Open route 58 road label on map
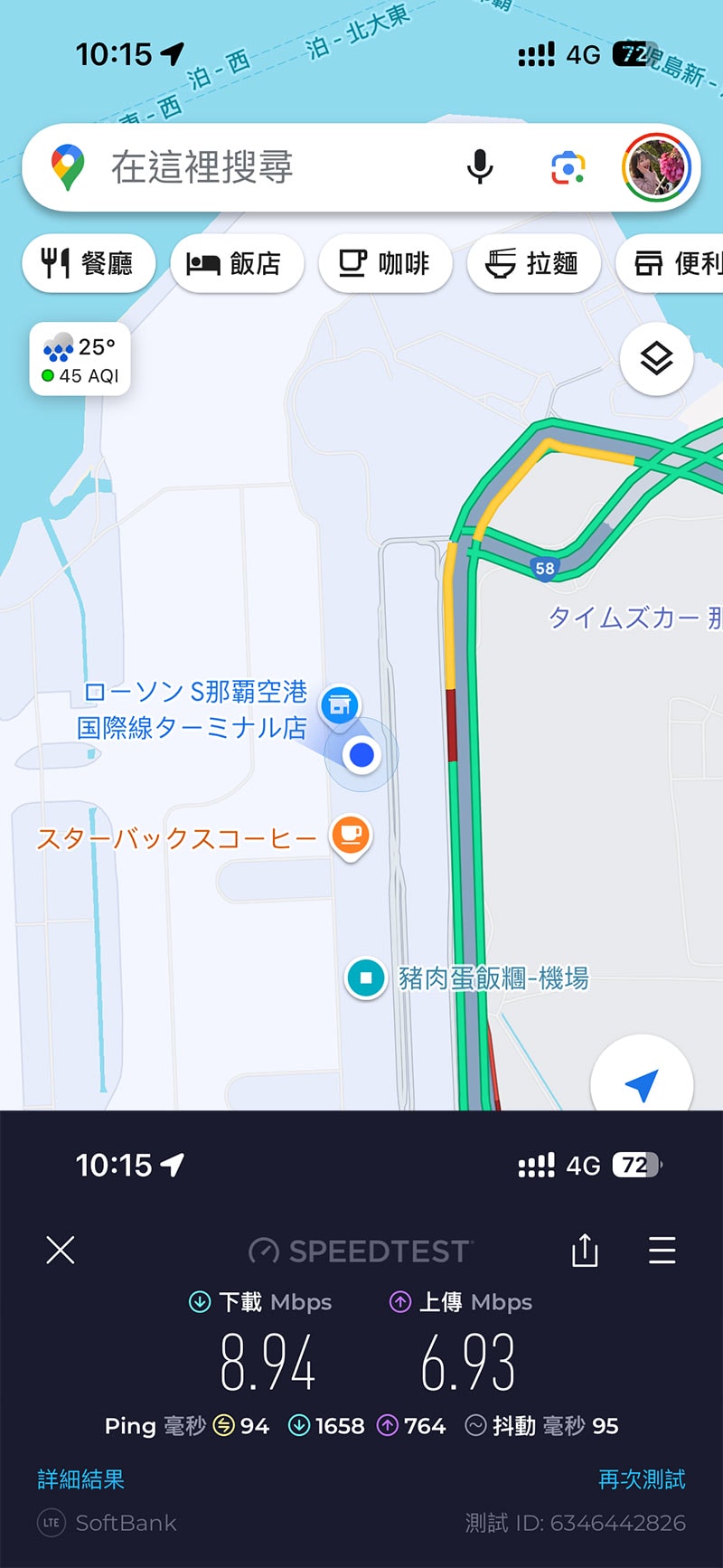The image size is (723, 1568). coord(544,569)
